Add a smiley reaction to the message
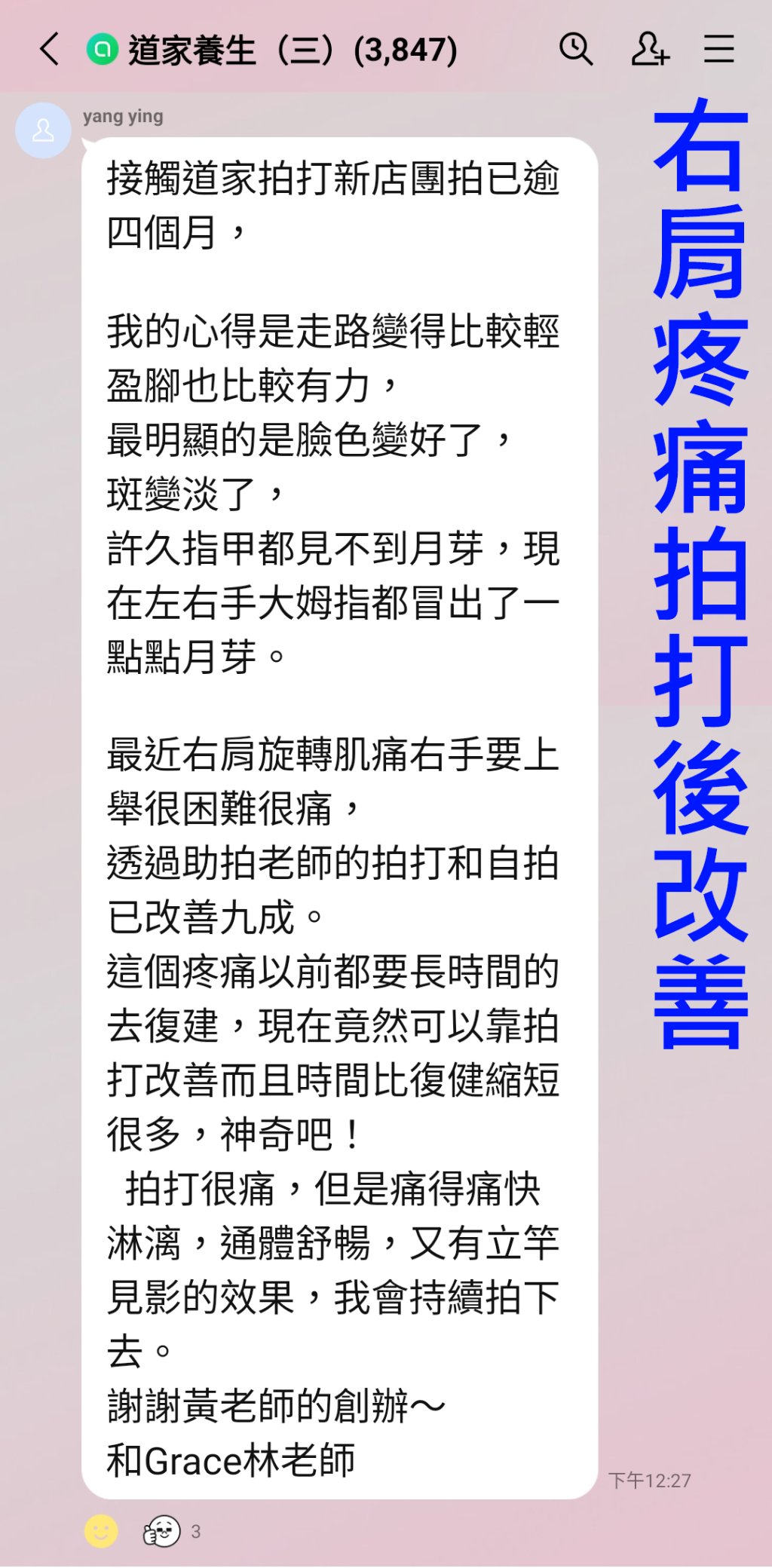 [101, 1531]
